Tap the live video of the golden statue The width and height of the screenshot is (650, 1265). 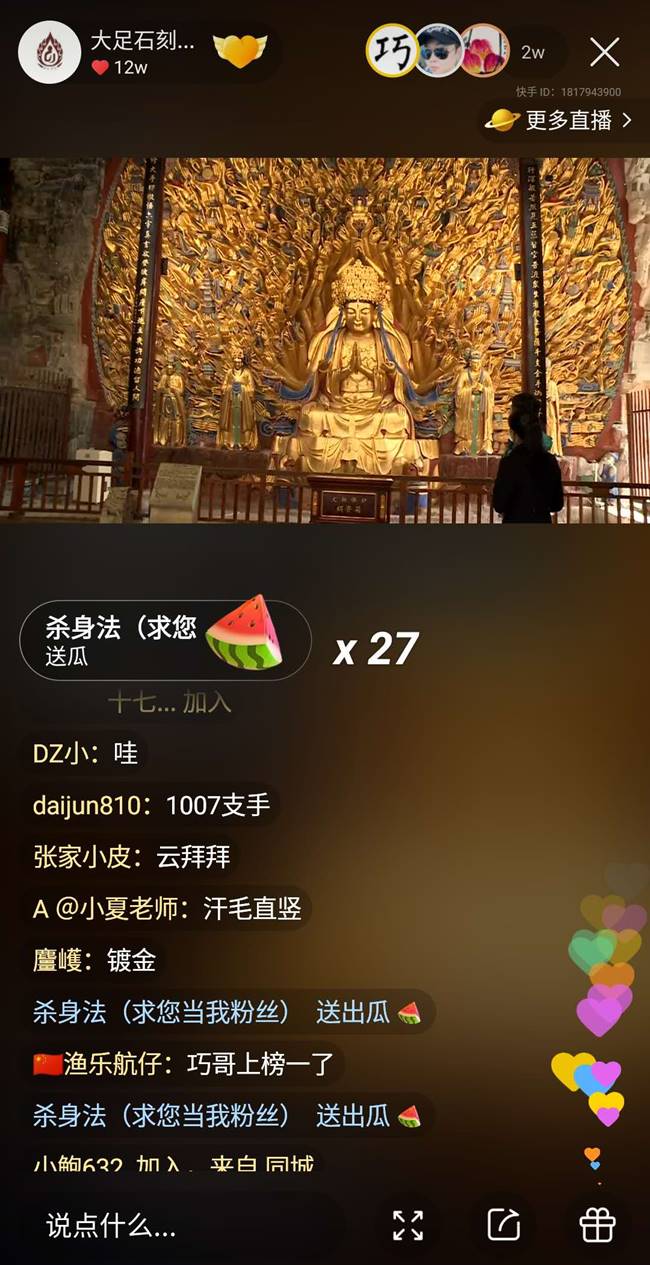[x=325, y=340]
